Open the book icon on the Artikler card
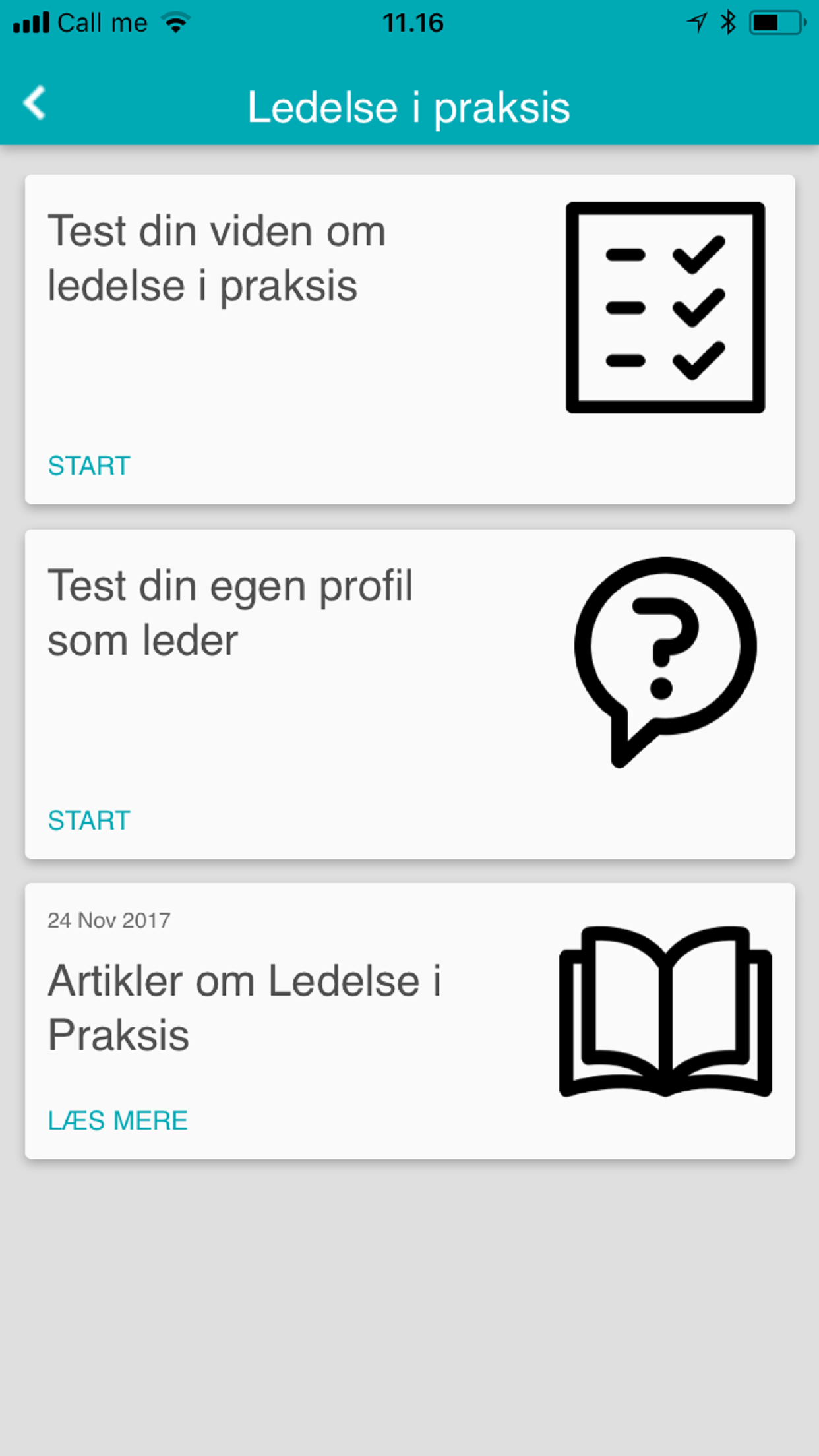 coord(665,1012)
